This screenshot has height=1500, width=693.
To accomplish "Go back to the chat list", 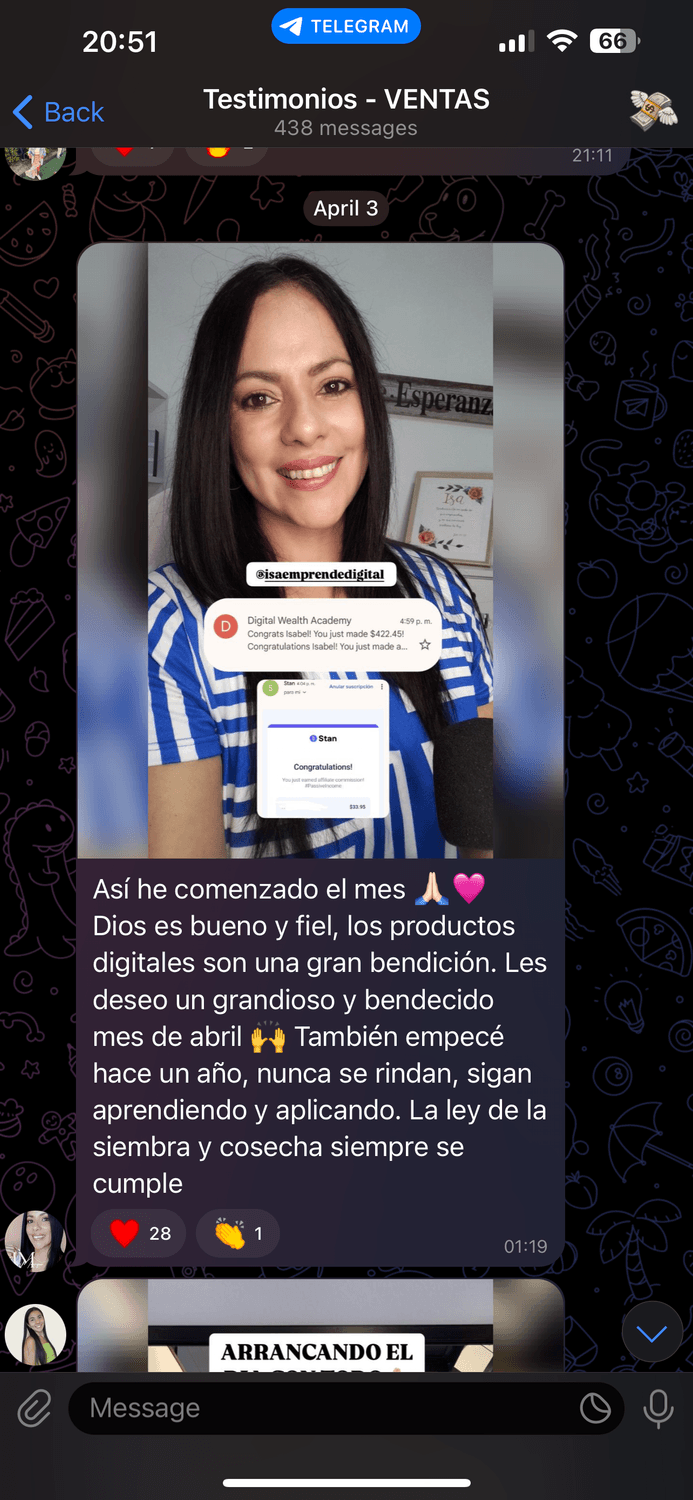I will (58, 112).
